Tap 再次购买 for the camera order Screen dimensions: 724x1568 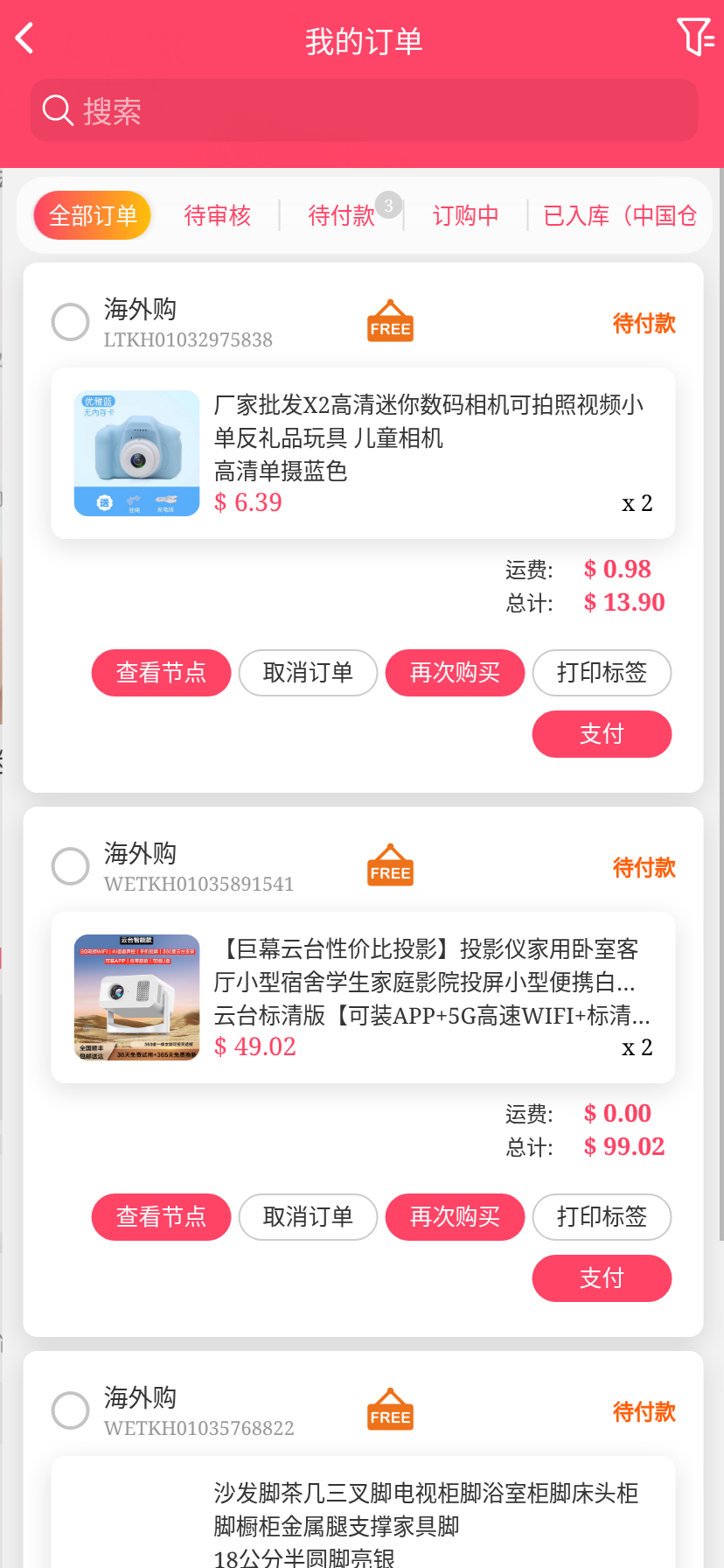click(x=455, y=673)
